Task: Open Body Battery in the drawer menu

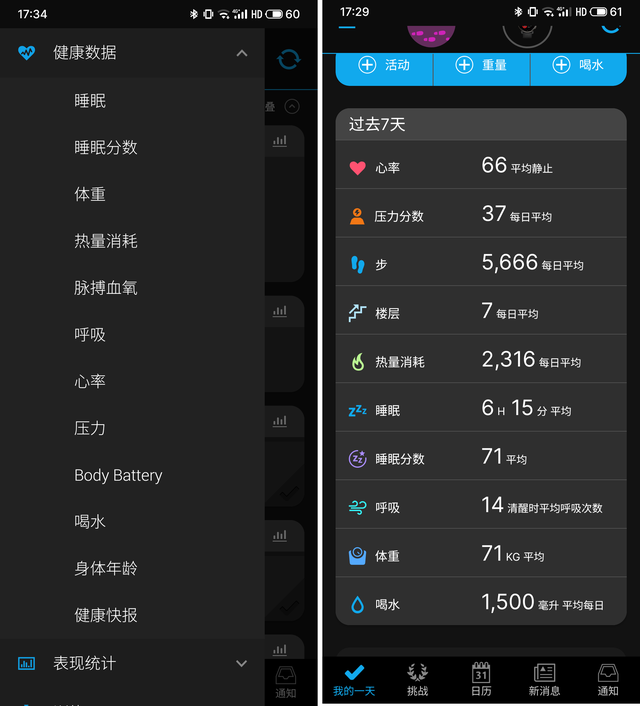Action: point(118,475)
